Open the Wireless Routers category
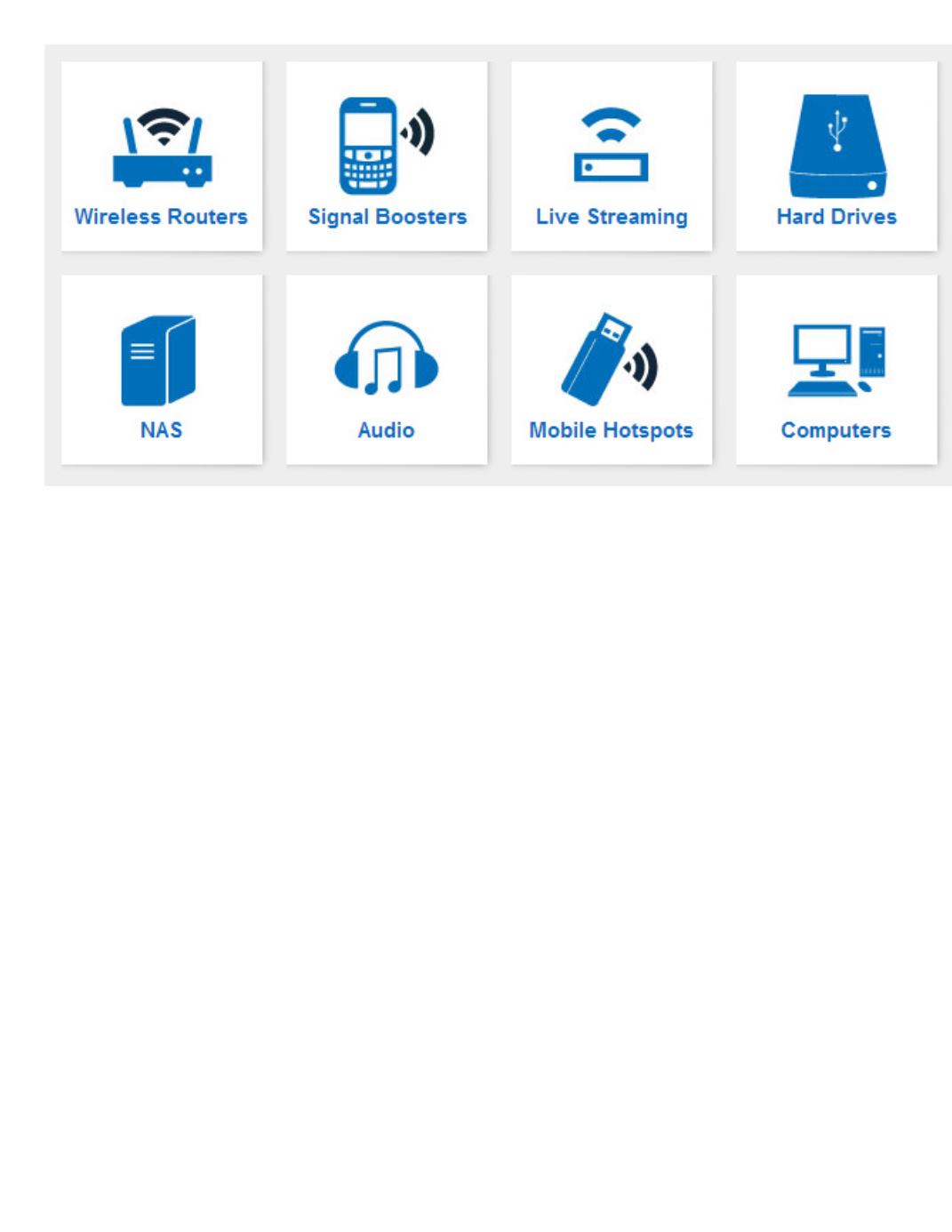The height and width of the screenshot is (1232, 952). pyautogui.click(x=162, y=156)
